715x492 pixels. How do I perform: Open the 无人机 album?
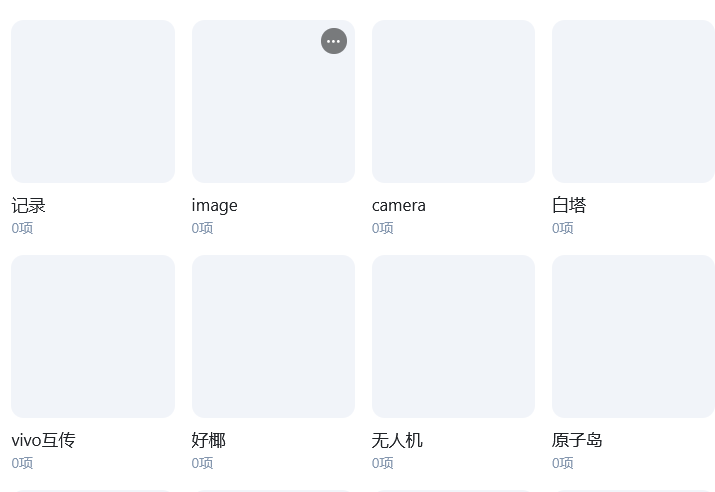click(453, 336)
